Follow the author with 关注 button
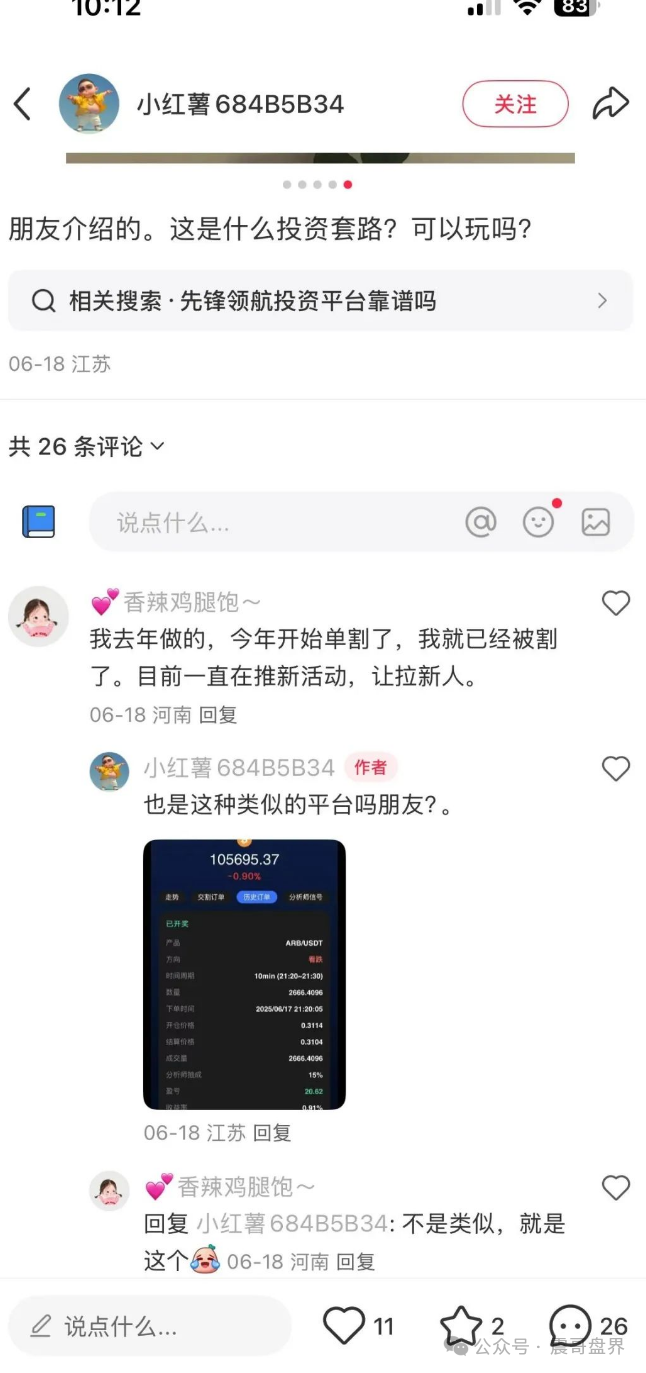Viewport: 646px width, 1373px height. click(x=515, y=104)
